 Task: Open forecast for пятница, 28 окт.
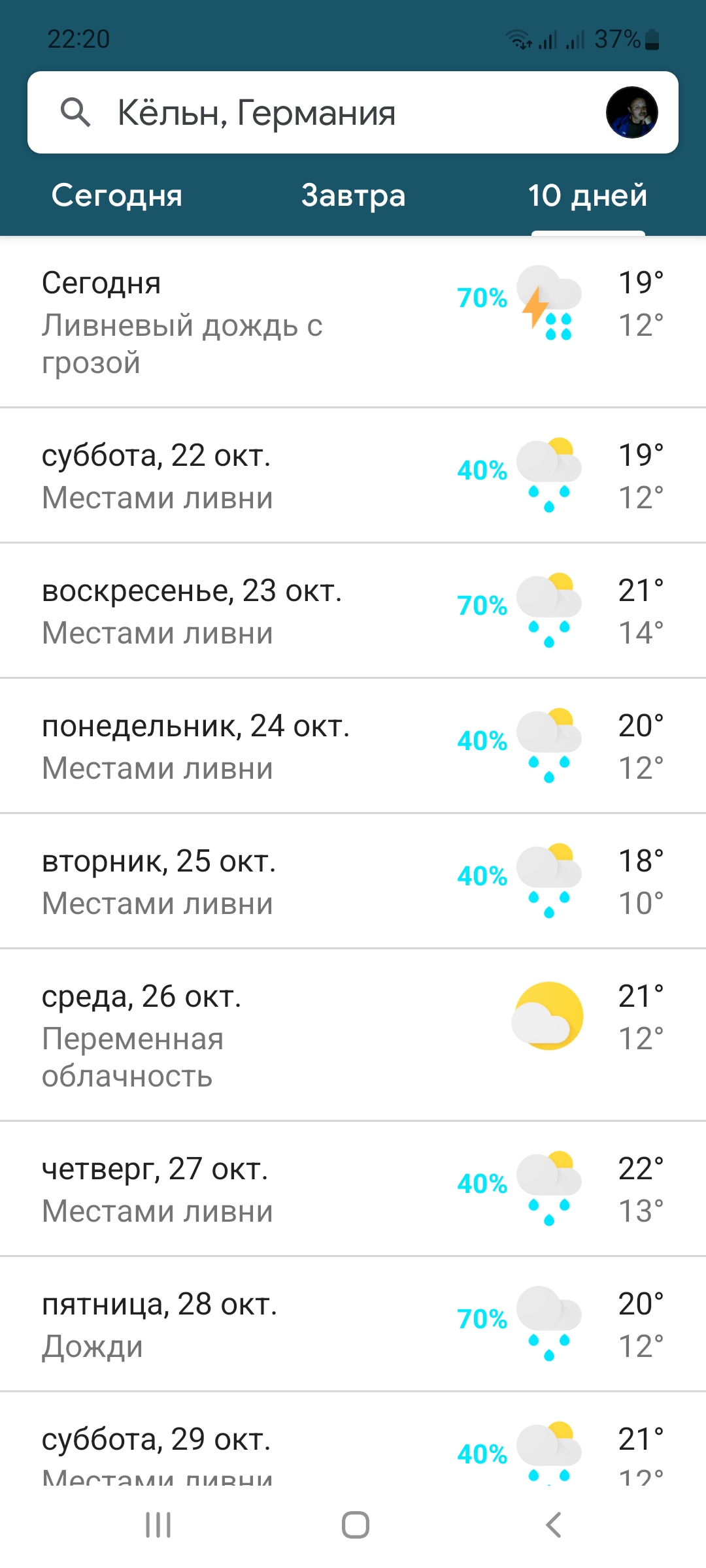pyautogui.click(x=353, y=1324)
